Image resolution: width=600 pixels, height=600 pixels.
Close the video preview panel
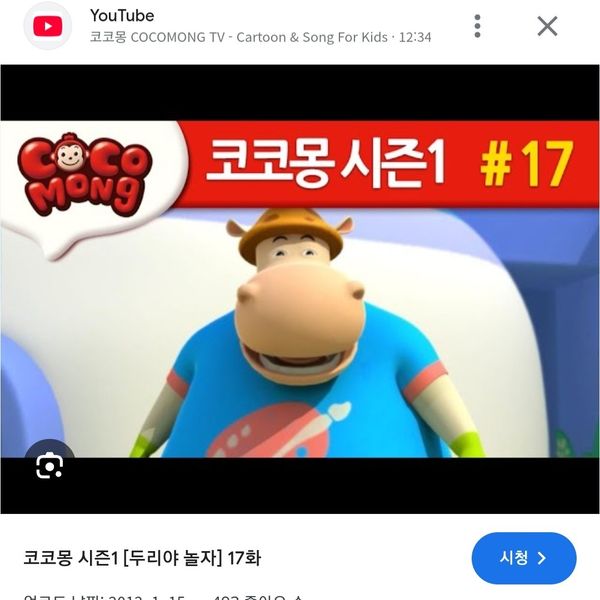point(547,26)
